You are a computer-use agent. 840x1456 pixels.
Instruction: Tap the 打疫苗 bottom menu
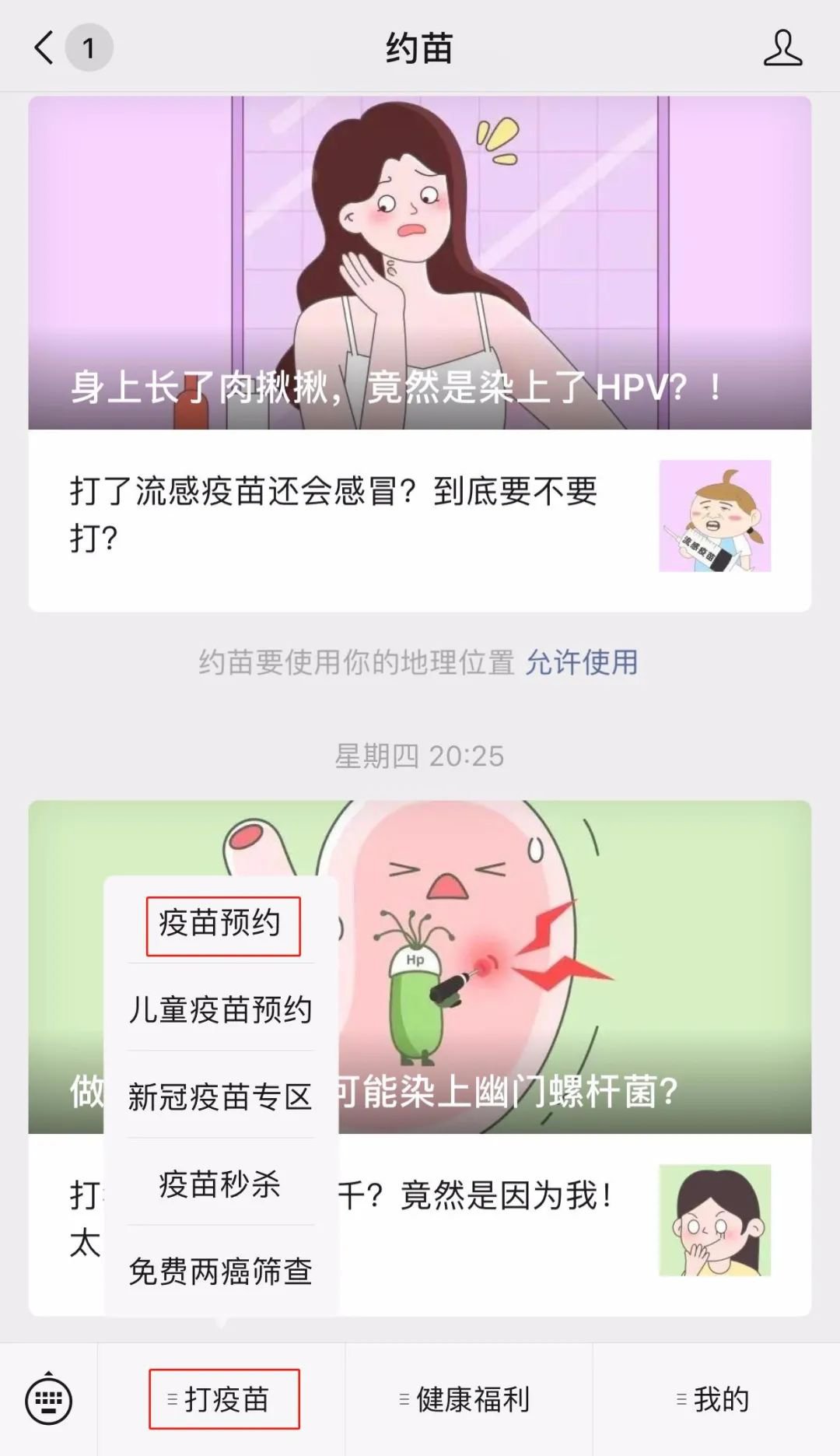click(223, 1400)
